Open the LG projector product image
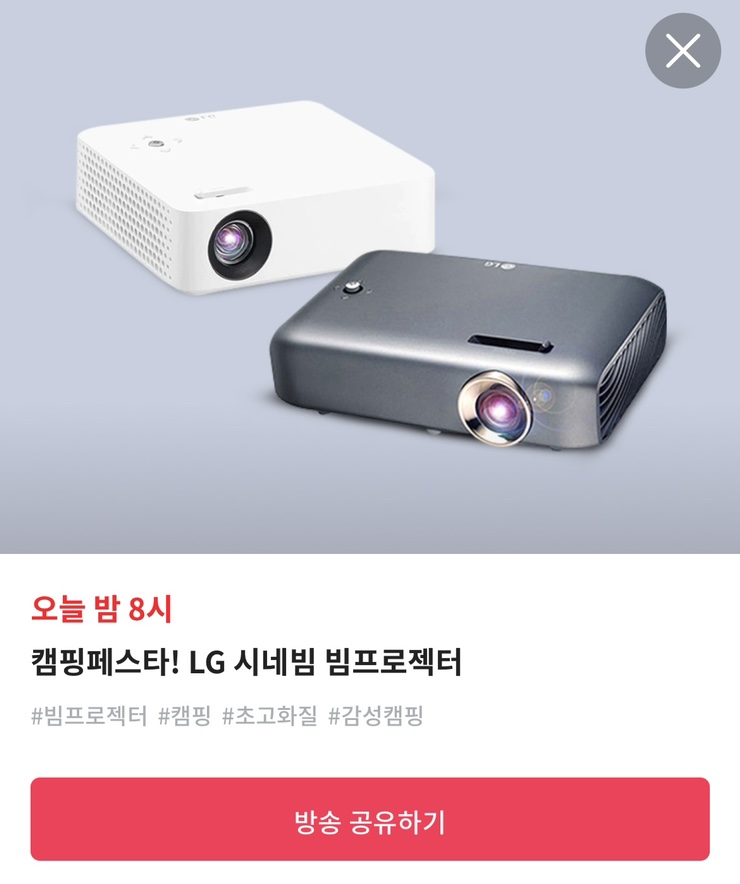 click(370, 277)
